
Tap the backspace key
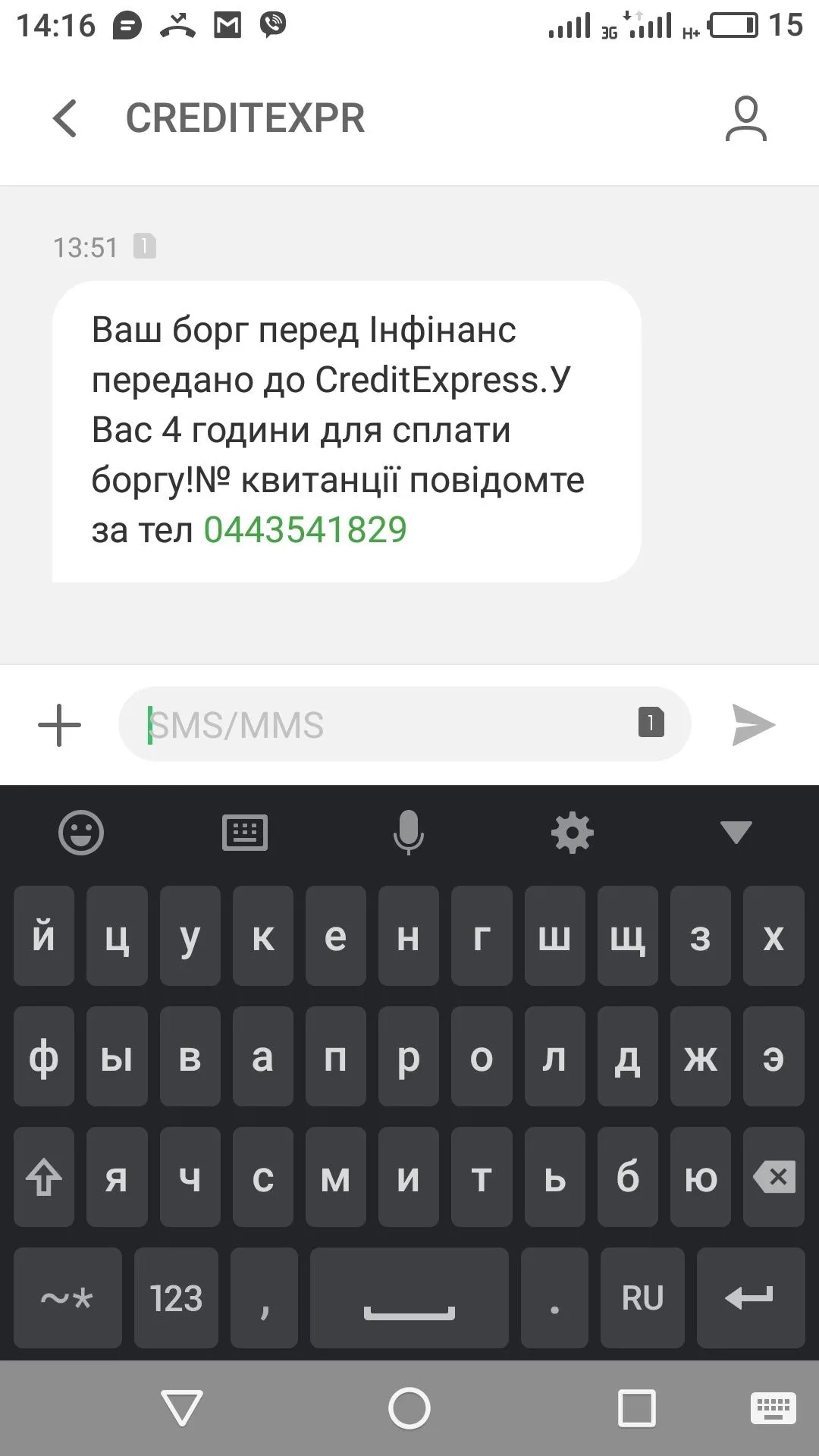click(x=773, y=1177)
